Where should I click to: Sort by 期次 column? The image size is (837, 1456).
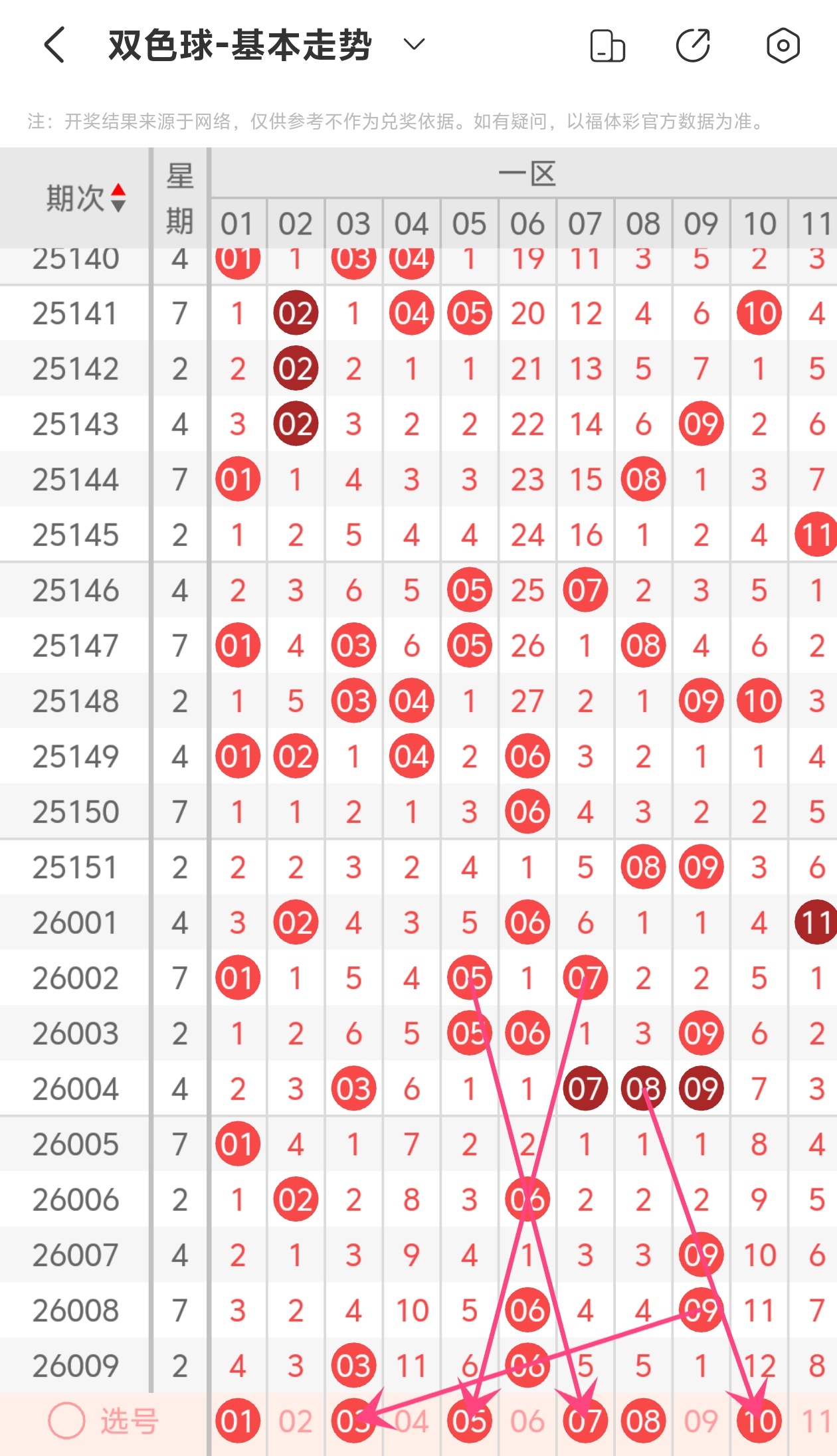[85, 198]
